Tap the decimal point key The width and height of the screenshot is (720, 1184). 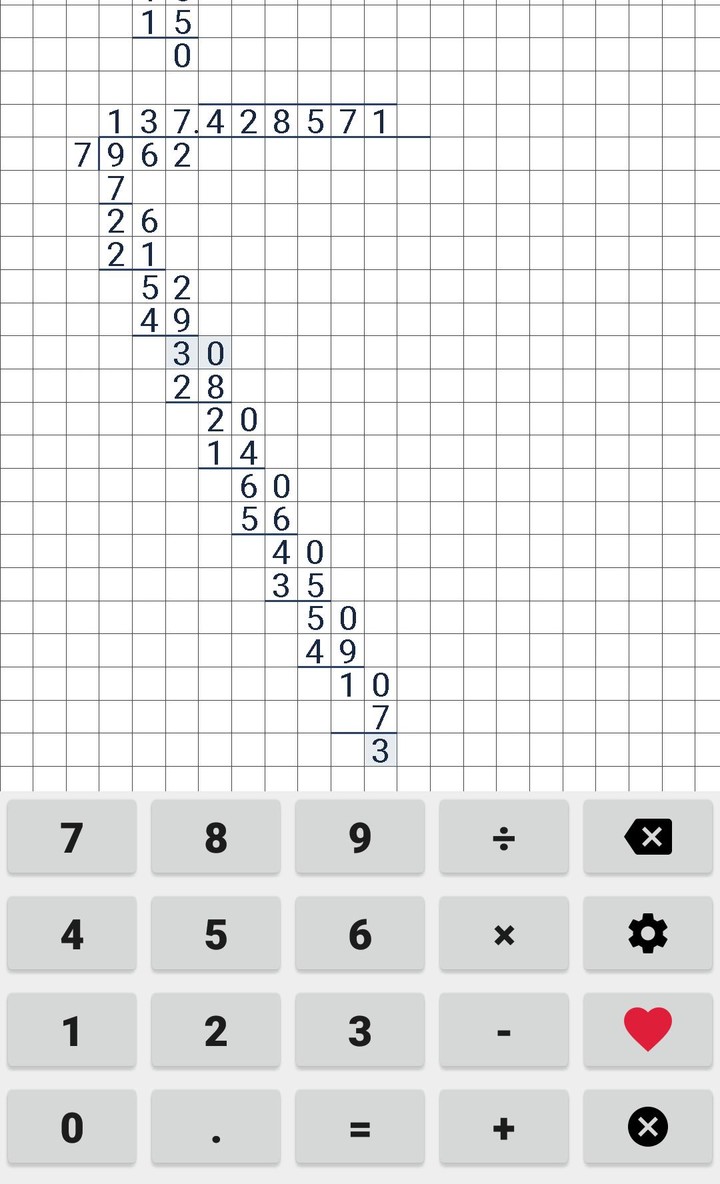click(x=216, y=1126)
